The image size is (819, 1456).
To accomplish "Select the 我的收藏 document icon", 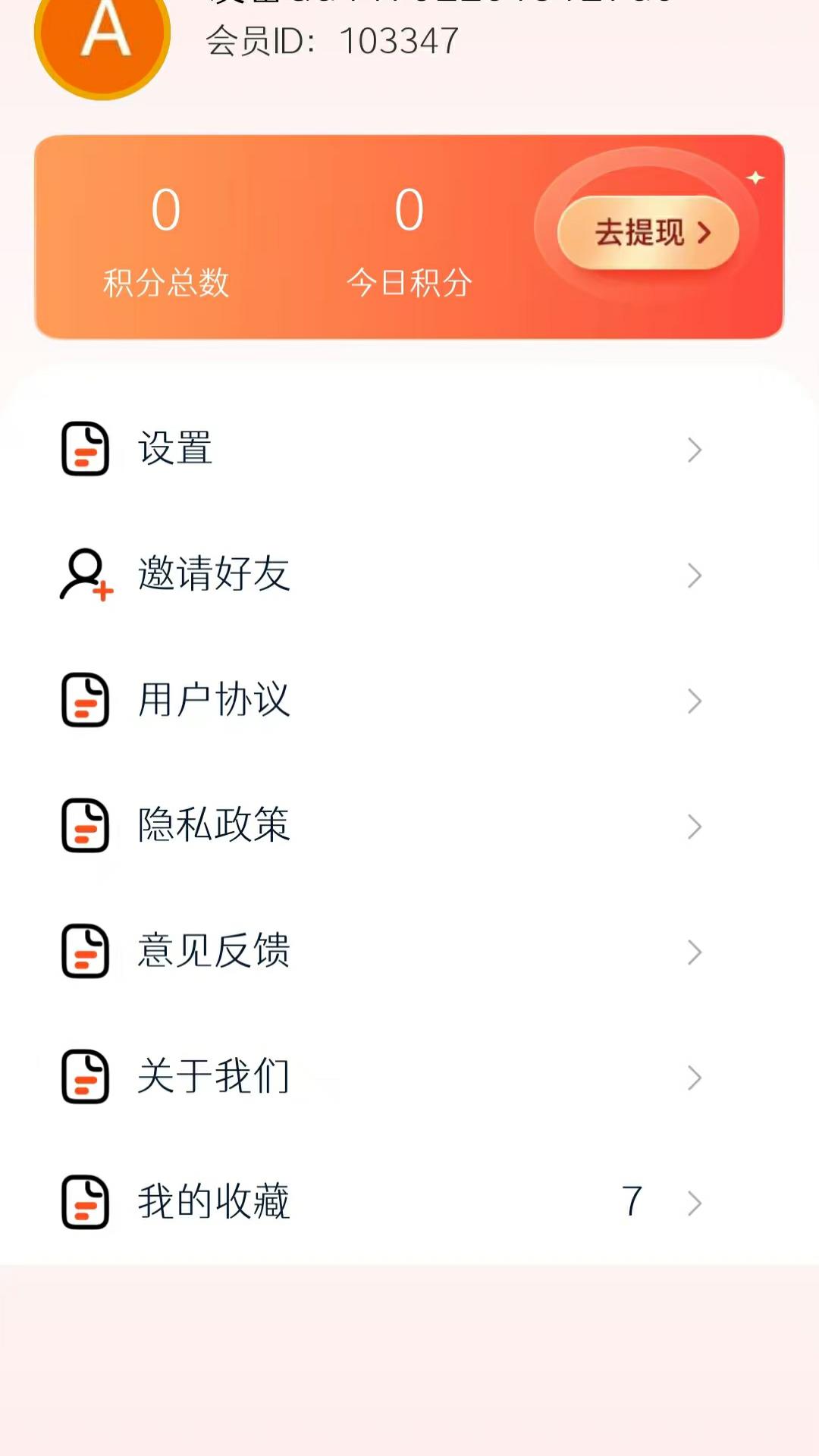I will [x=85, y=1202].
